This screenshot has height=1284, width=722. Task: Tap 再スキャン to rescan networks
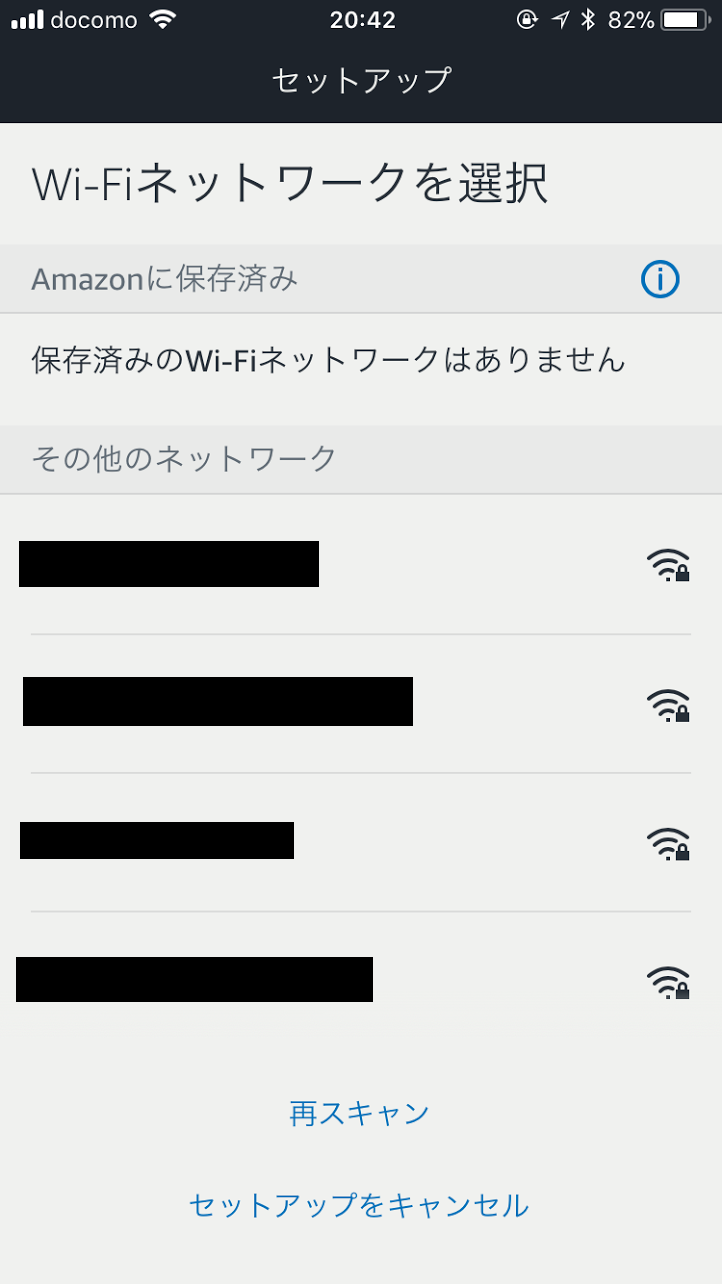tap(359, 1113)
